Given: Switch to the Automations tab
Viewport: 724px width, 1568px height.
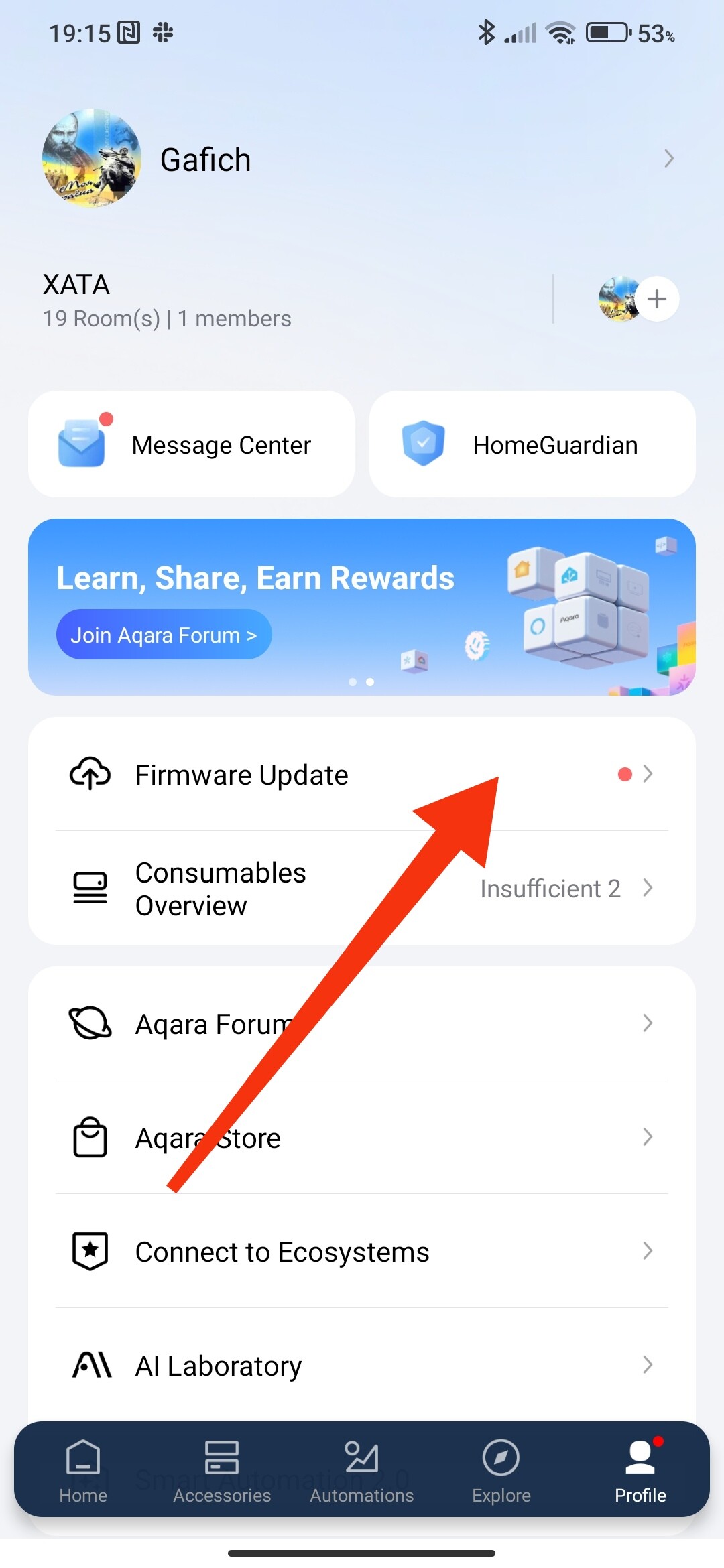Looking at the screenshot, I should (362, 1470).
